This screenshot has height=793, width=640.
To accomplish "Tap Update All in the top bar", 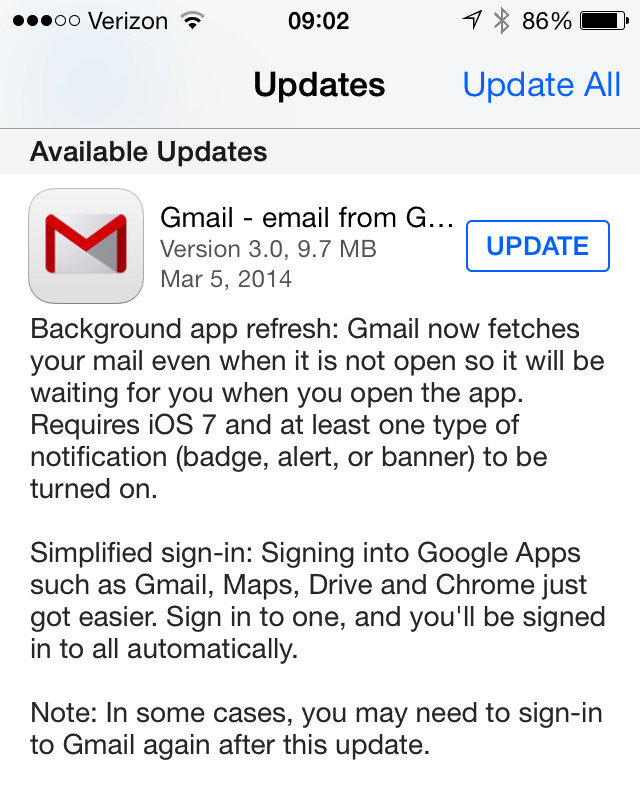I will 541,85.
